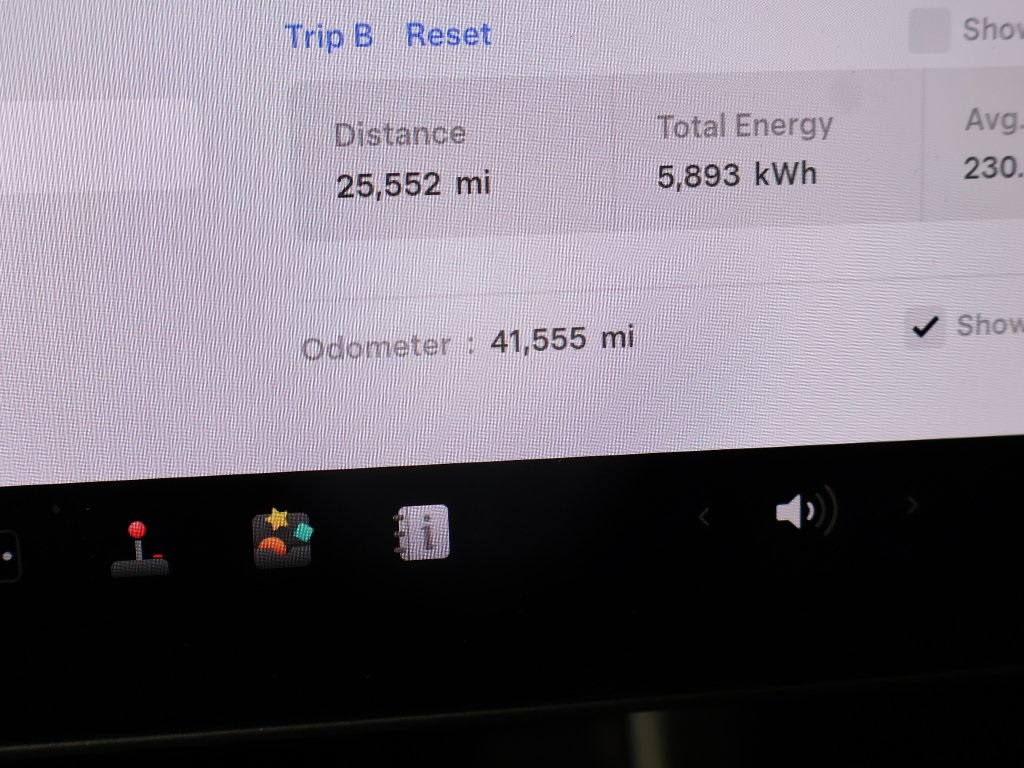Image resolution: width=1024 pixels, height=768 pixels.
Task: Lower volume with left arrow
Action: (x=704, y=516)
